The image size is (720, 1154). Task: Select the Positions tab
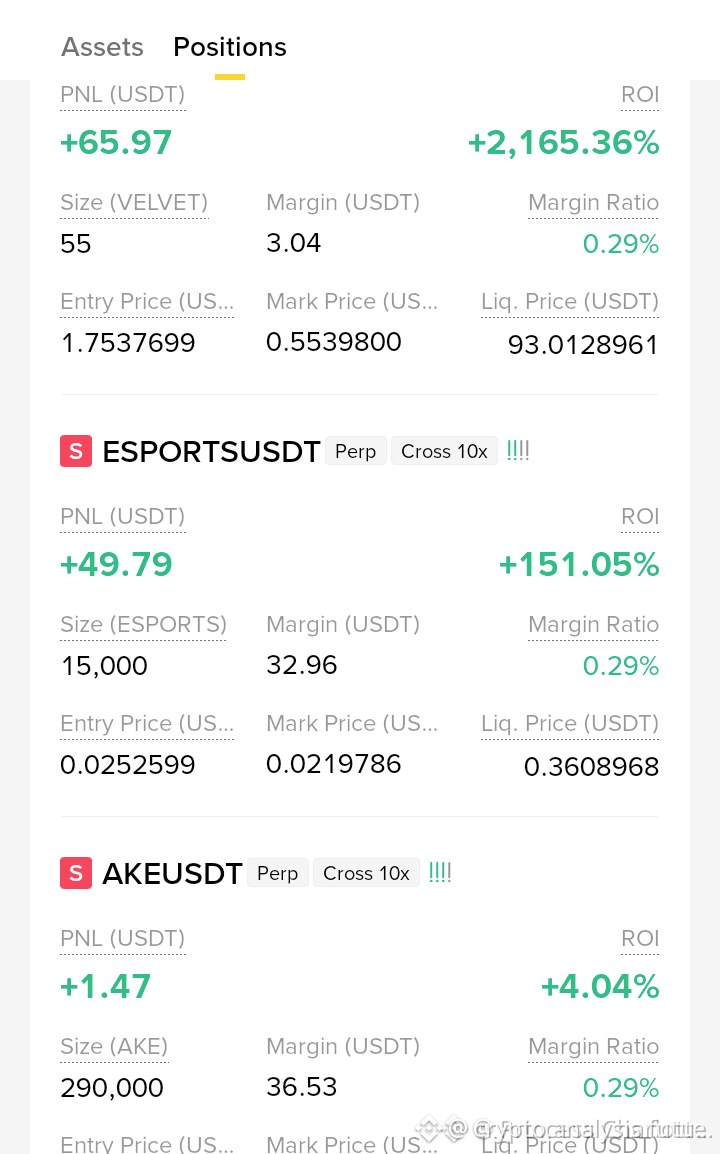point(230,47)
